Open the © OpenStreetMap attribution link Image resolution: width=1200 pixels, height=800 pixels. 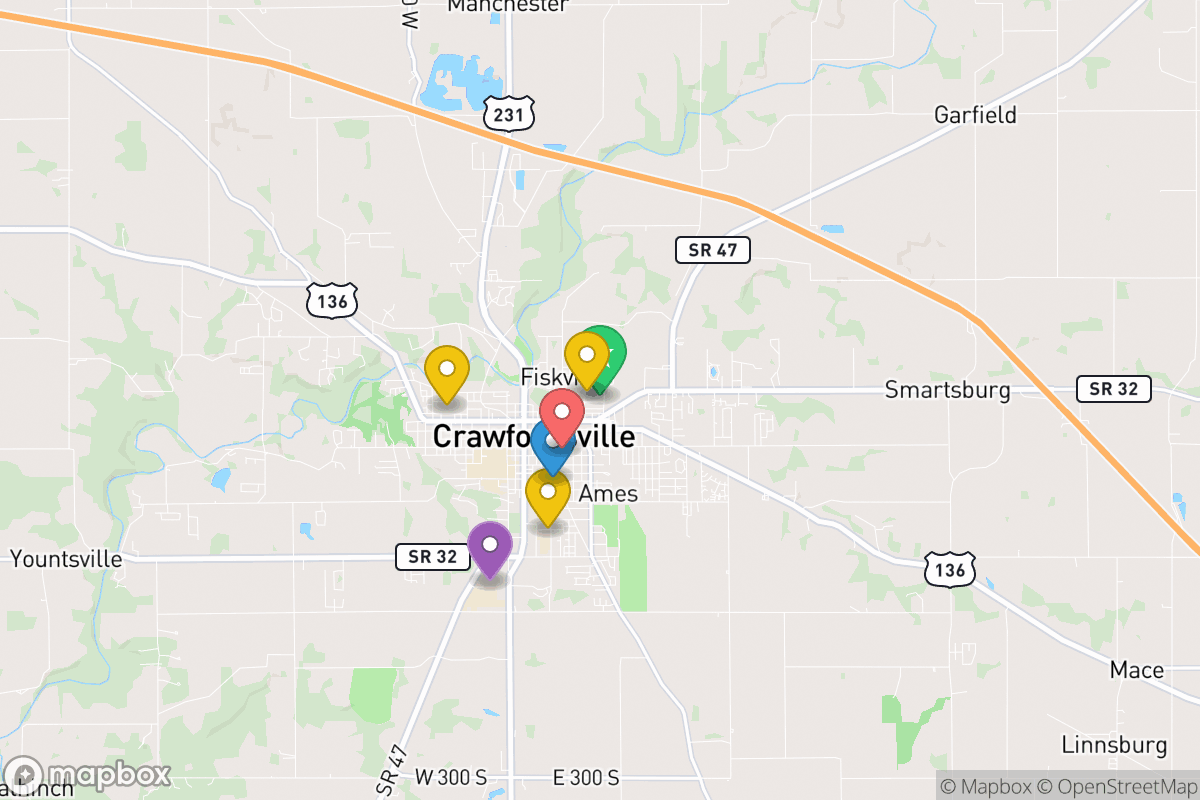click(1112, 786)
